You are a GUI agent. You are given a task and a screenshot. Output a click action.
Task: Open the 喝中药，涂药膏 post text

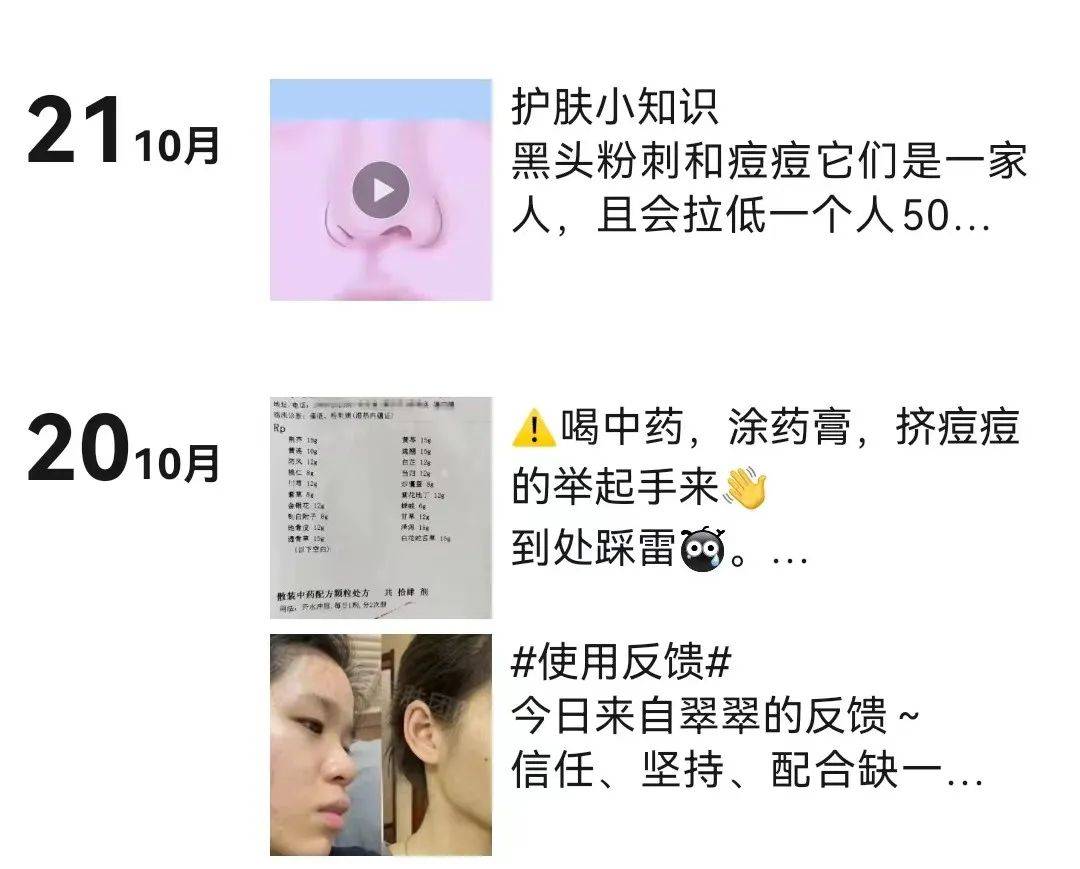point(765,489)
